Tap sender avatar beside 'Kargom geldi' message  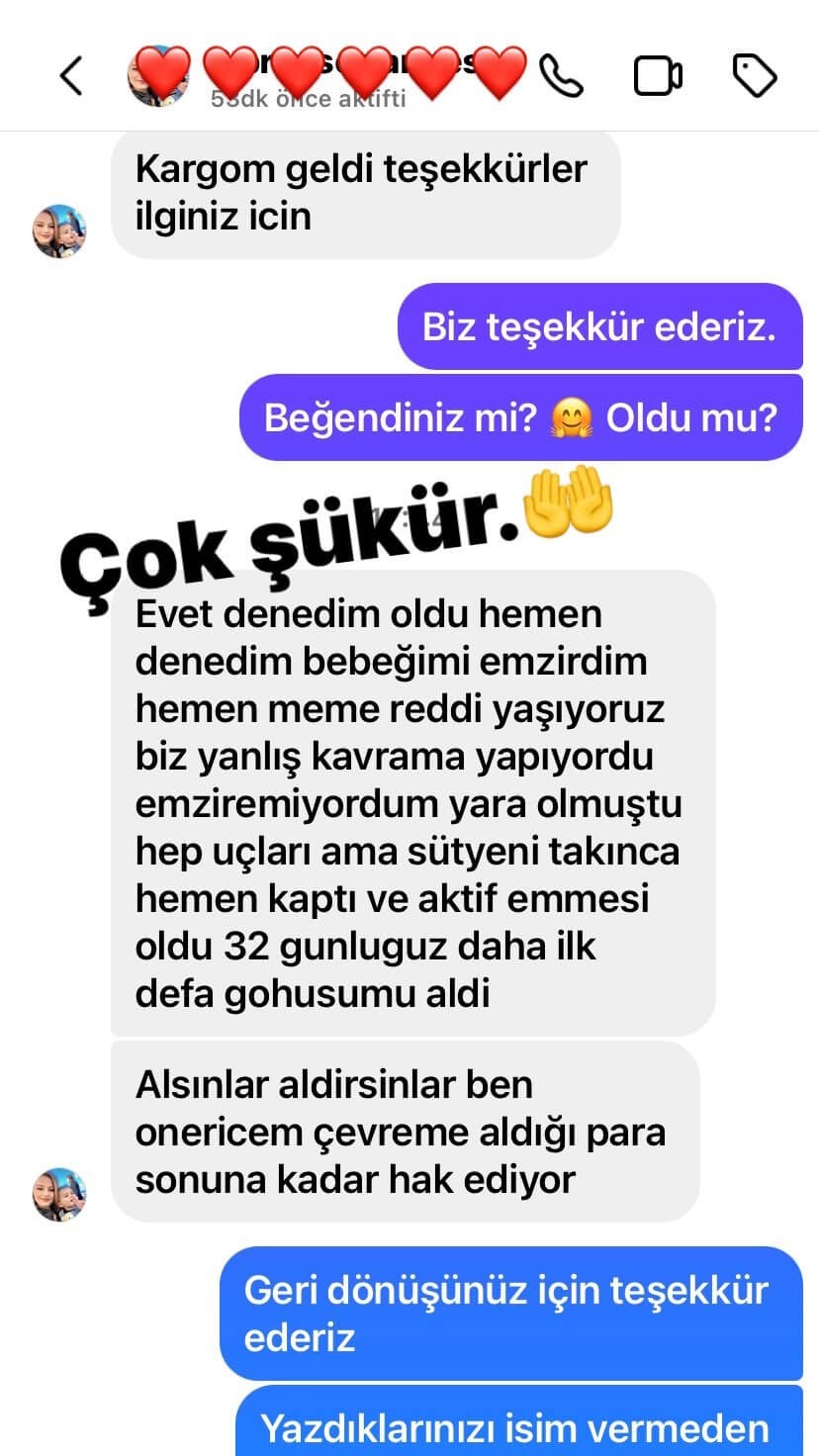click(59, 231)
